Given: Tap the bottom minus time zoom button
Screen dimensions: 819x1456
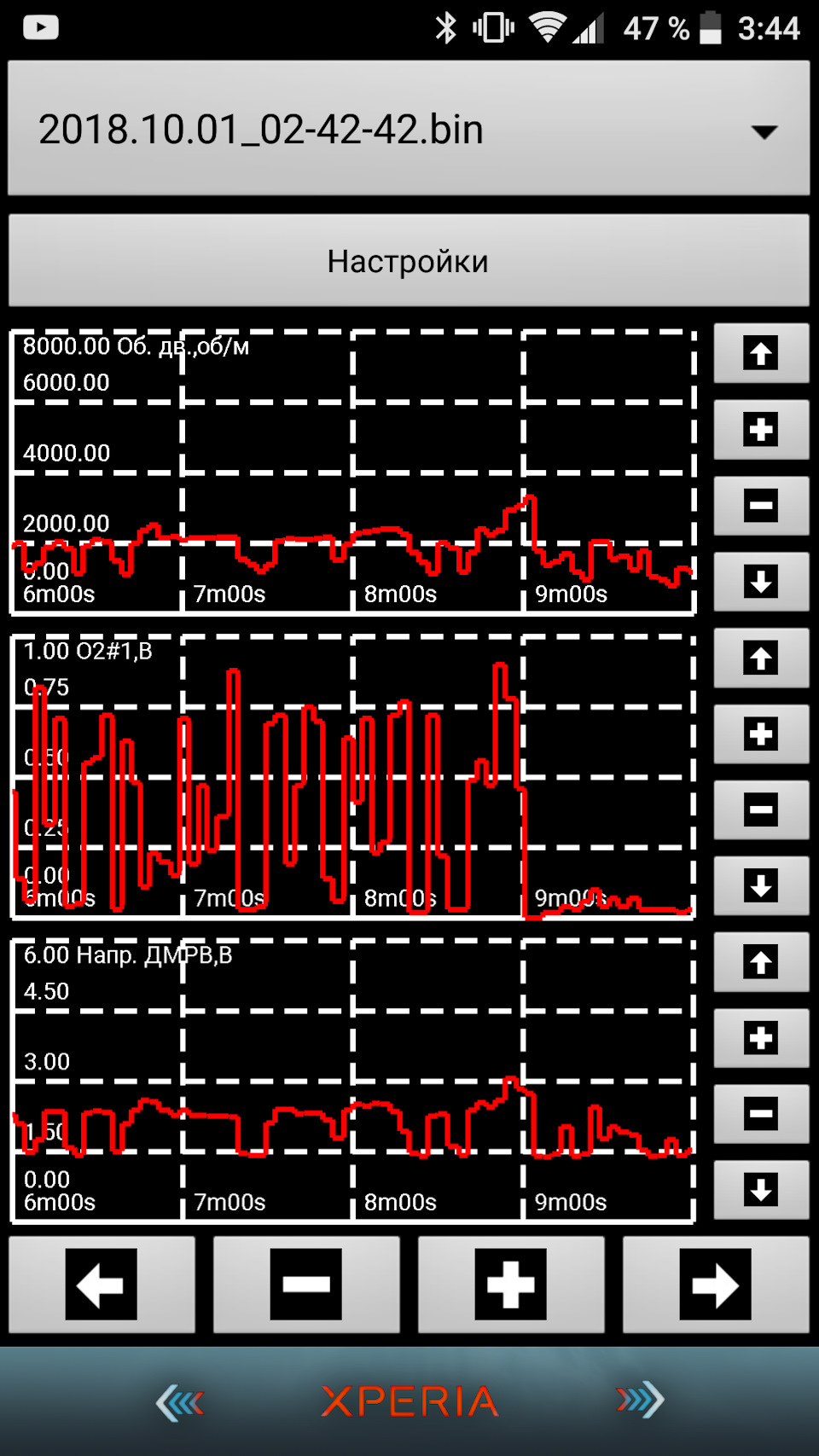Looking at the screenshot, I should (306, 1285).
